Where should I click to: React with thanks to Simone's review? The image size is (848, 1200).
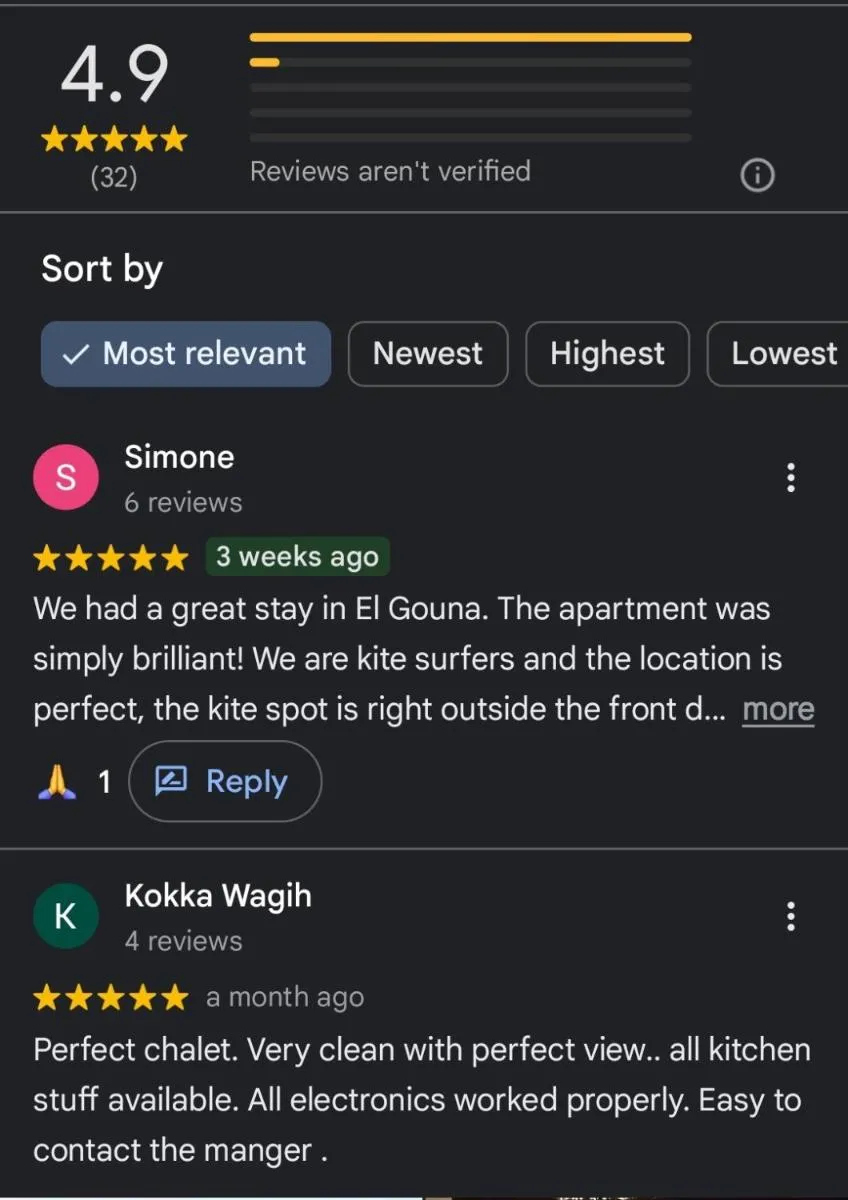pos(57,782)
